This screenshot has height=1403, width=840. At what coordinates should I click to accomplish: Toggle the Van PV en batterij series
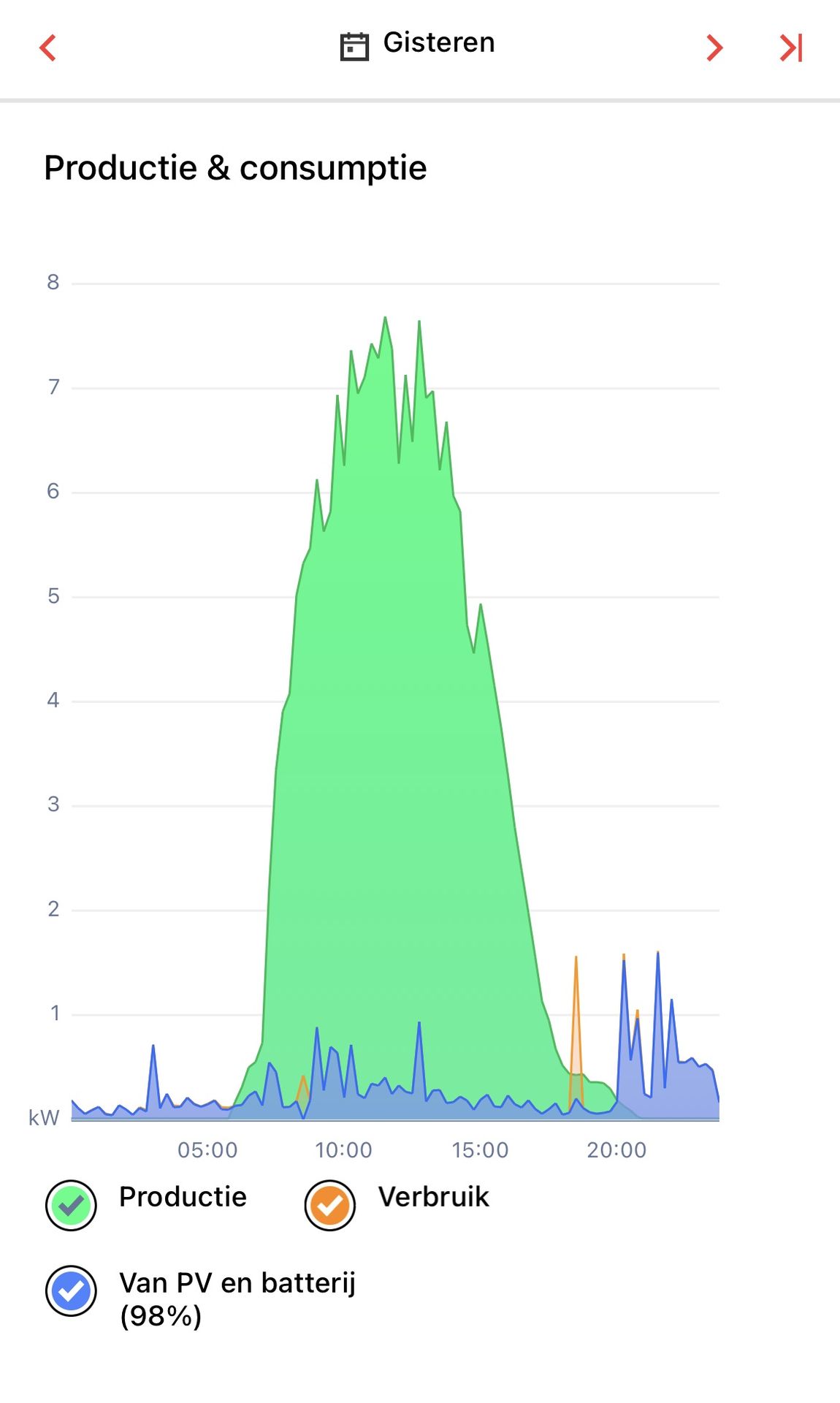pos(71,1291)
